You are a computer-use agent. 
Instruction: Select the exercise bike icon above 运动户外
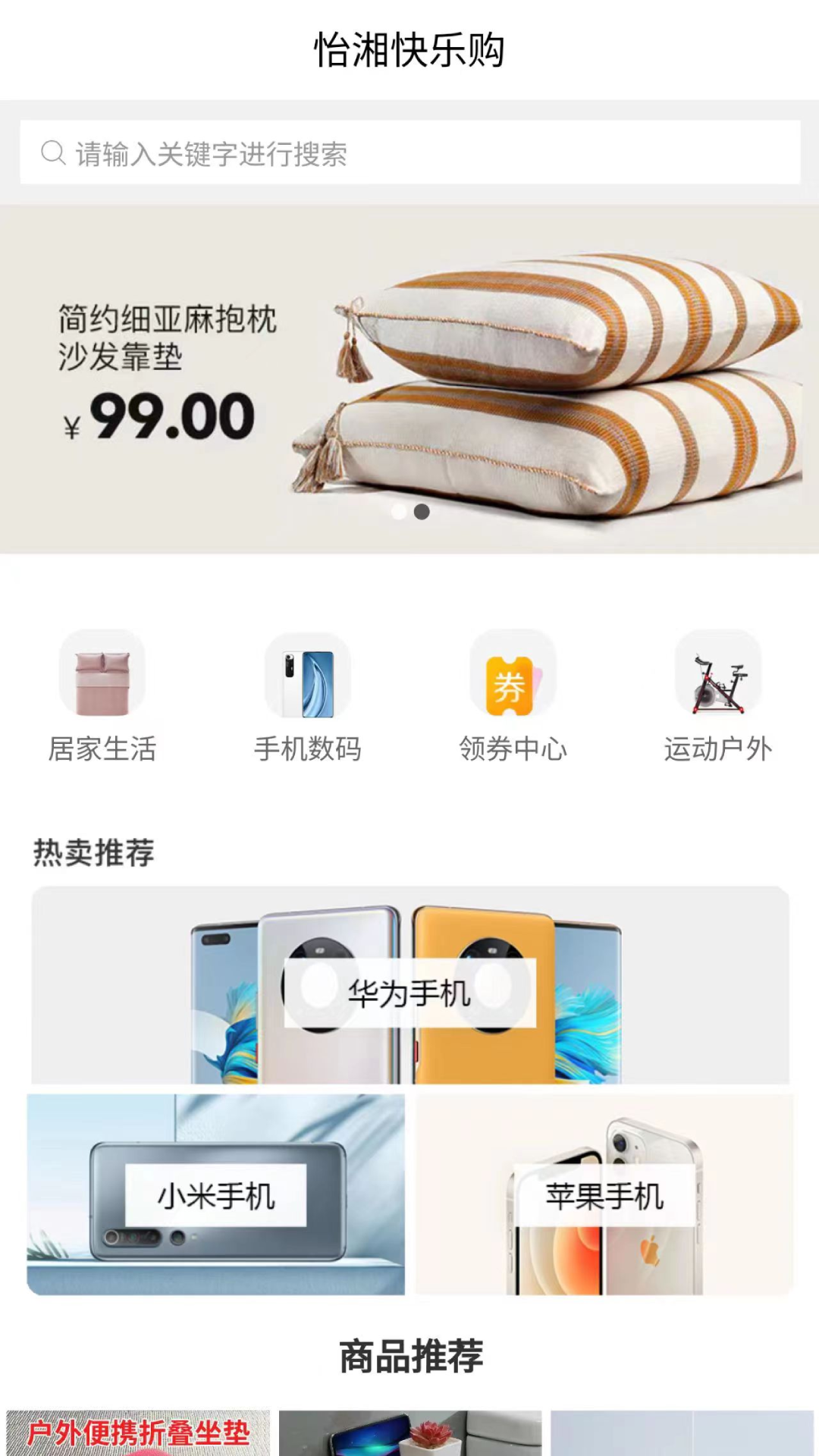(x=717, y=677)
